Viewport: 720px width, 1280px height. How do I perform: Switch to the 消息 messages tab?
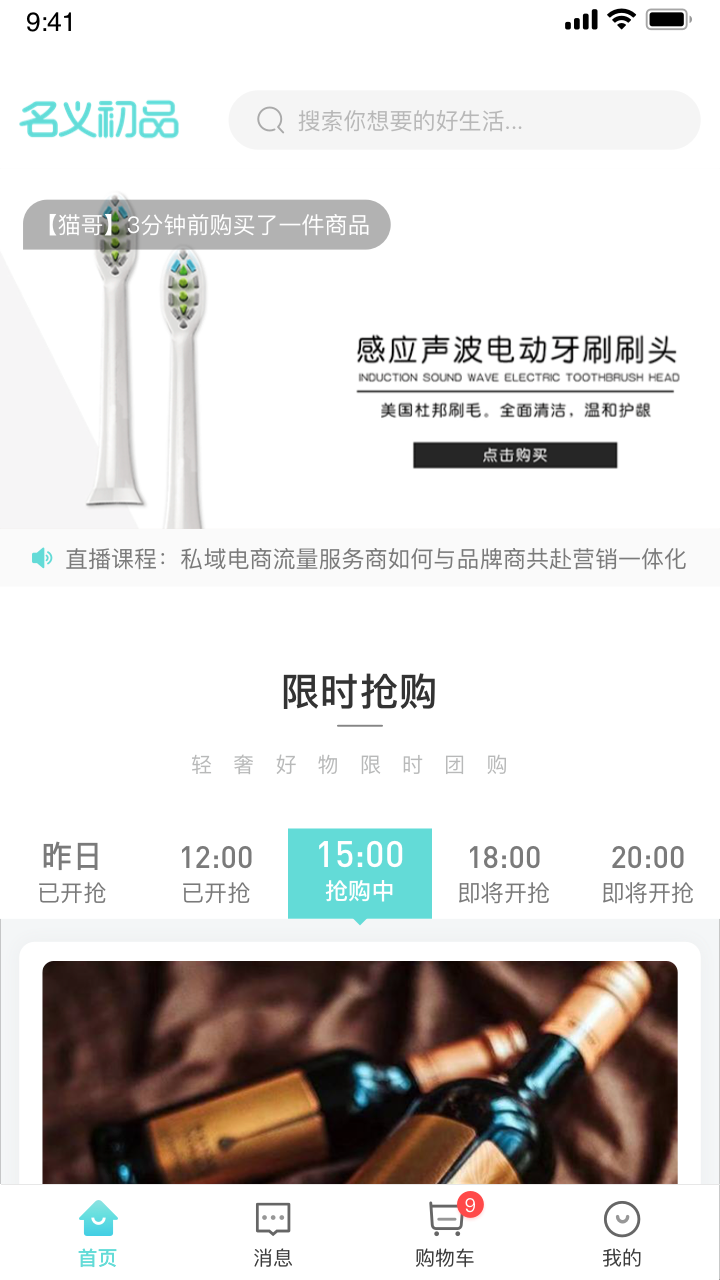[273, 1234]
